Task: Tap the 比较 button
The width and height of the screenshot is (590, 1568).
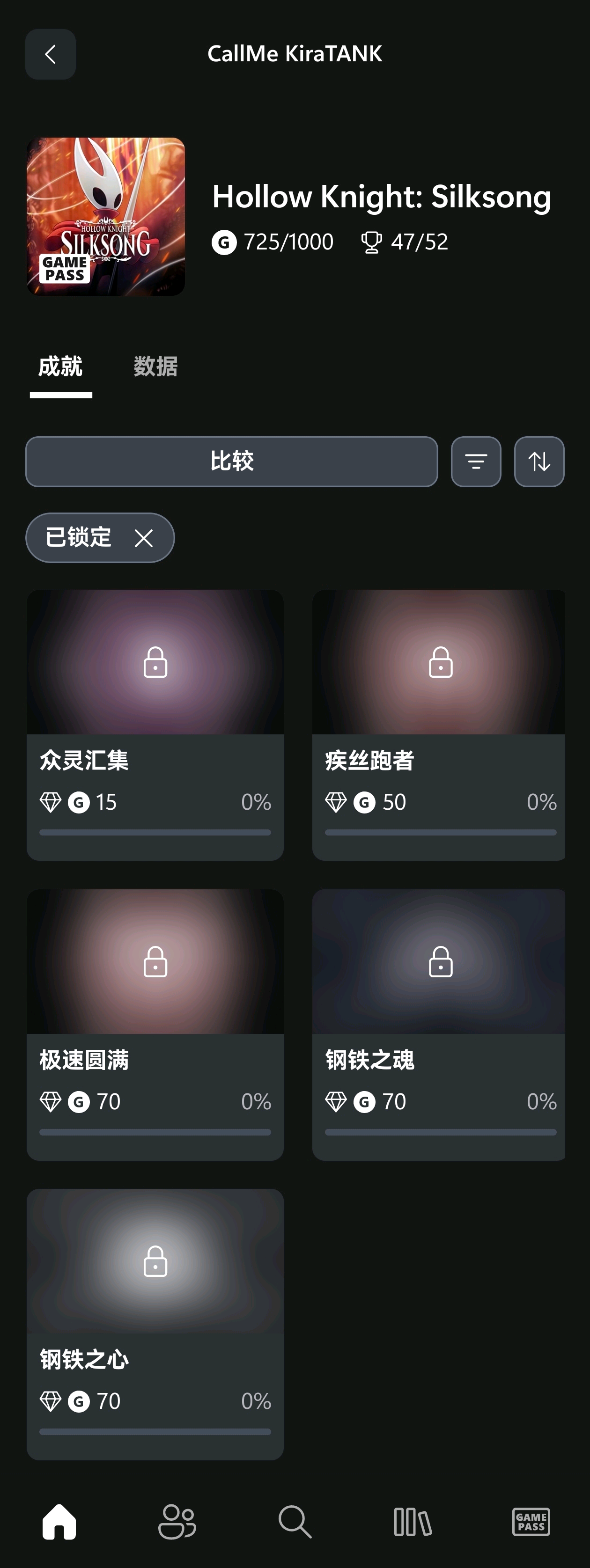Action: click(231, 462)
